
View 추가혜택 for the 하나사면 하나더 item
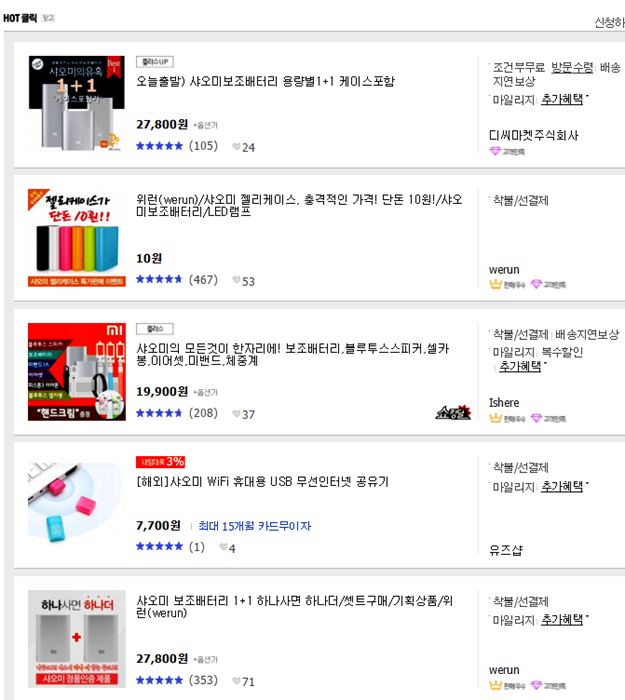tap(562, 620)
